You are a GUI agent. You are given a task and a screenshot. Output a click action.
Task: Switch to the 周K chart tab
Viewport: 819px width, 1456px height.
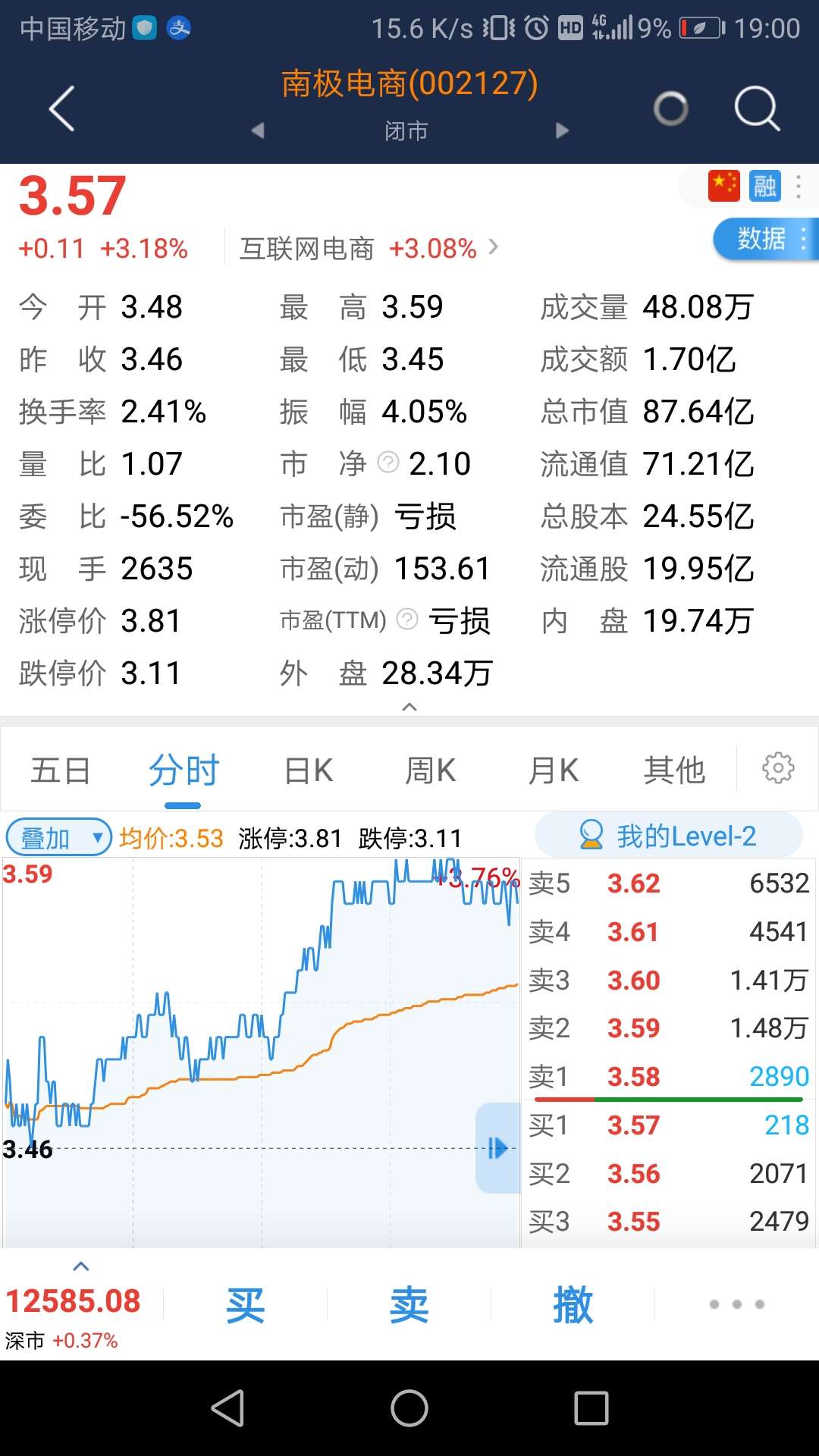pos(430,770)
